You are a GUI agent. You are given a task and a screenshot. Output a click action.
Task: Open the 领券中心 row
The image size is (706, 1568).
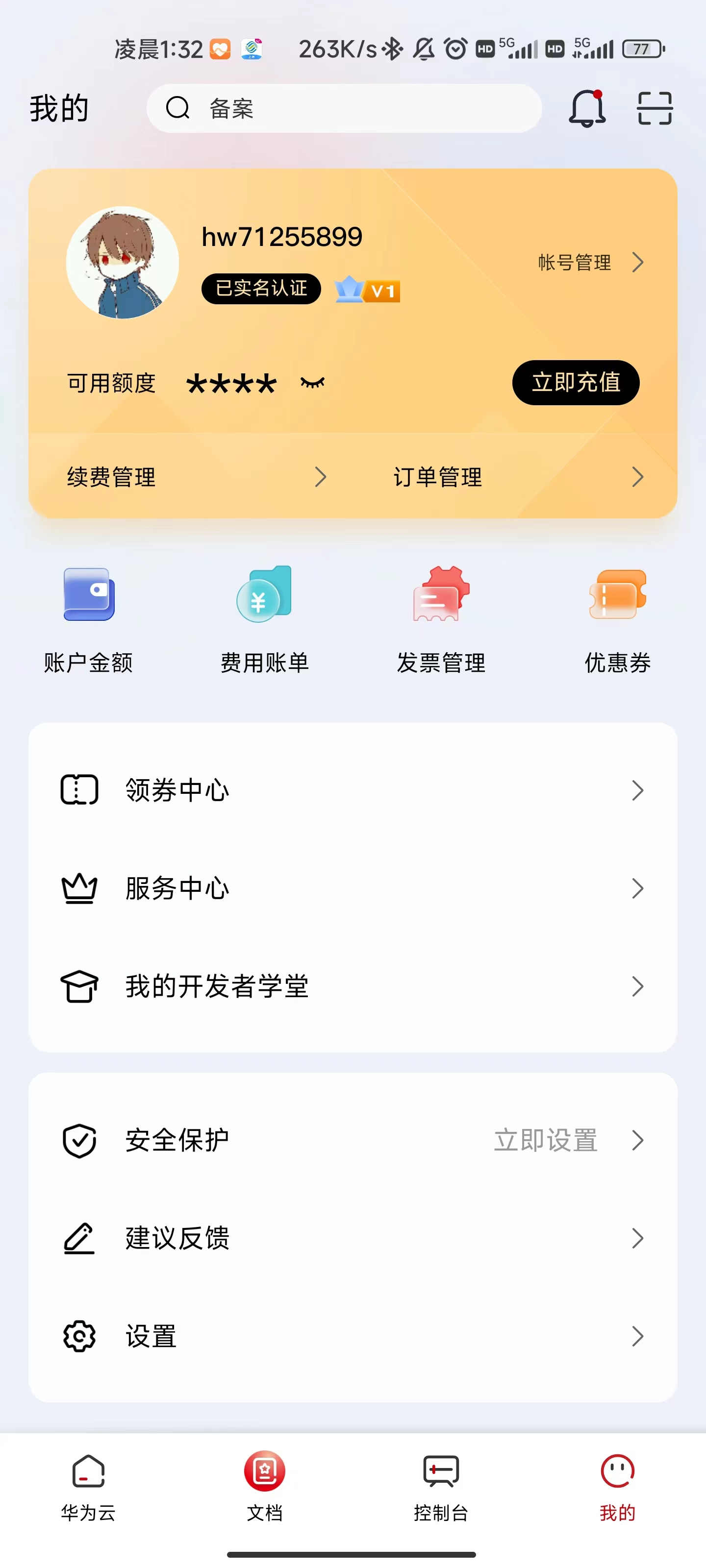[353, 790]
